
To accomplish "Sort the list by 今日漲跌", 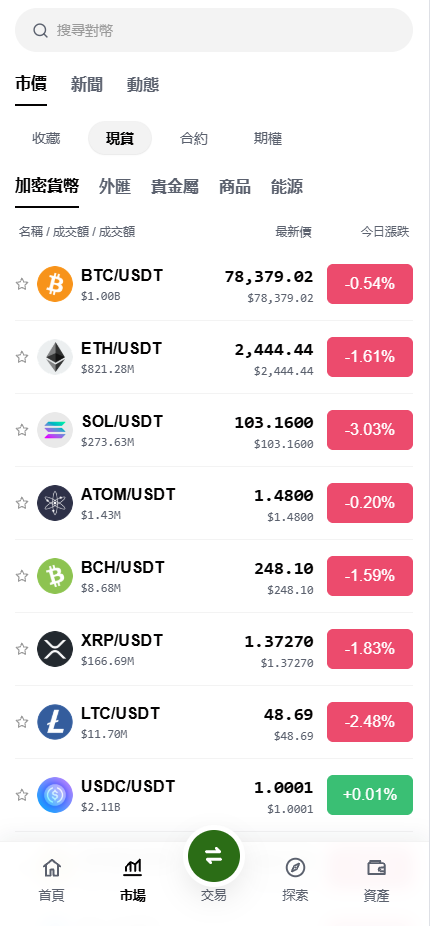I will tap(385, 232).
